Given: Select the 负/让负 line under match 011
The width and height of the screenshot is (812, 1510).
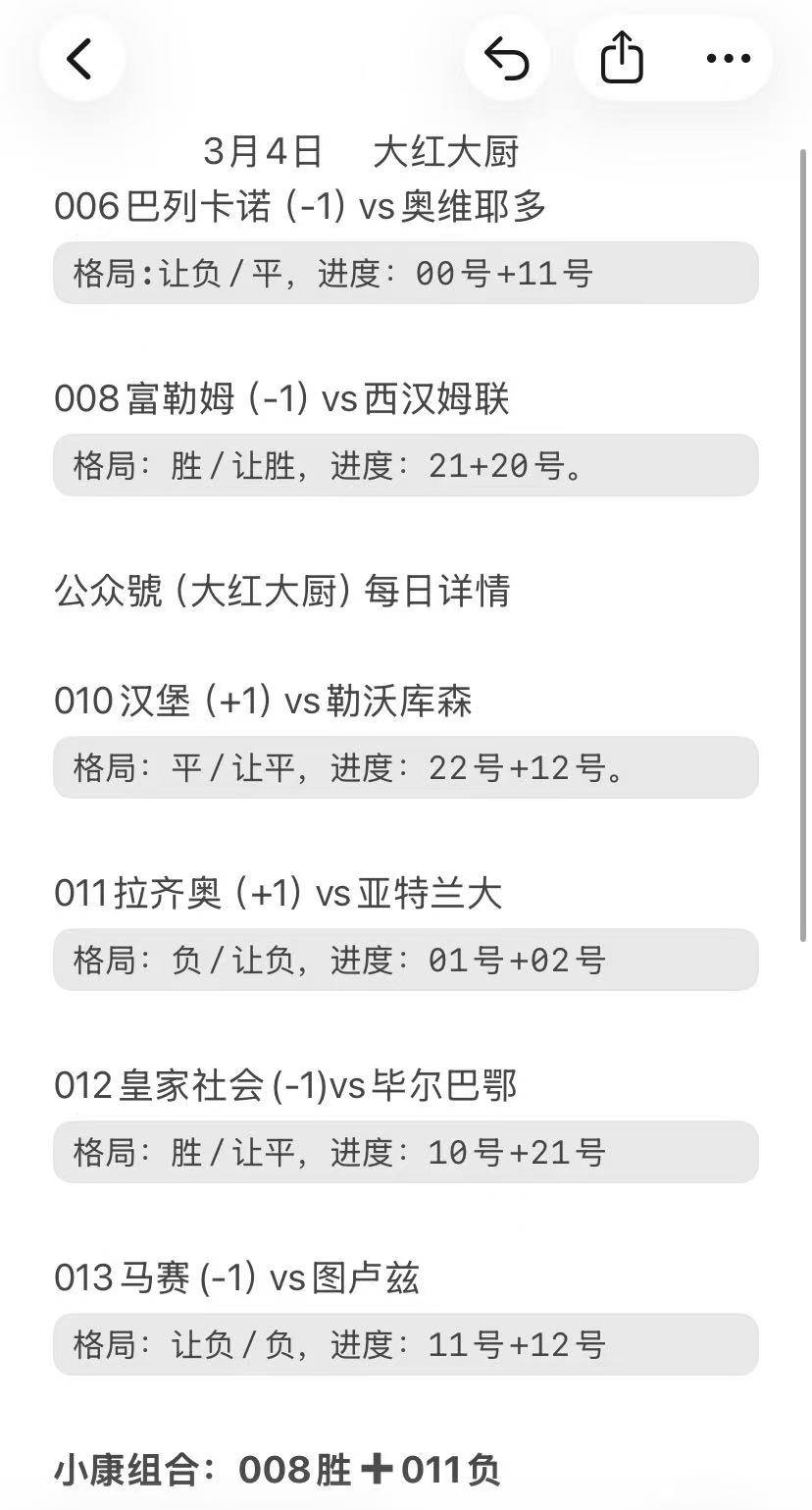Looking at the screenshot, I should click(405, 961).
